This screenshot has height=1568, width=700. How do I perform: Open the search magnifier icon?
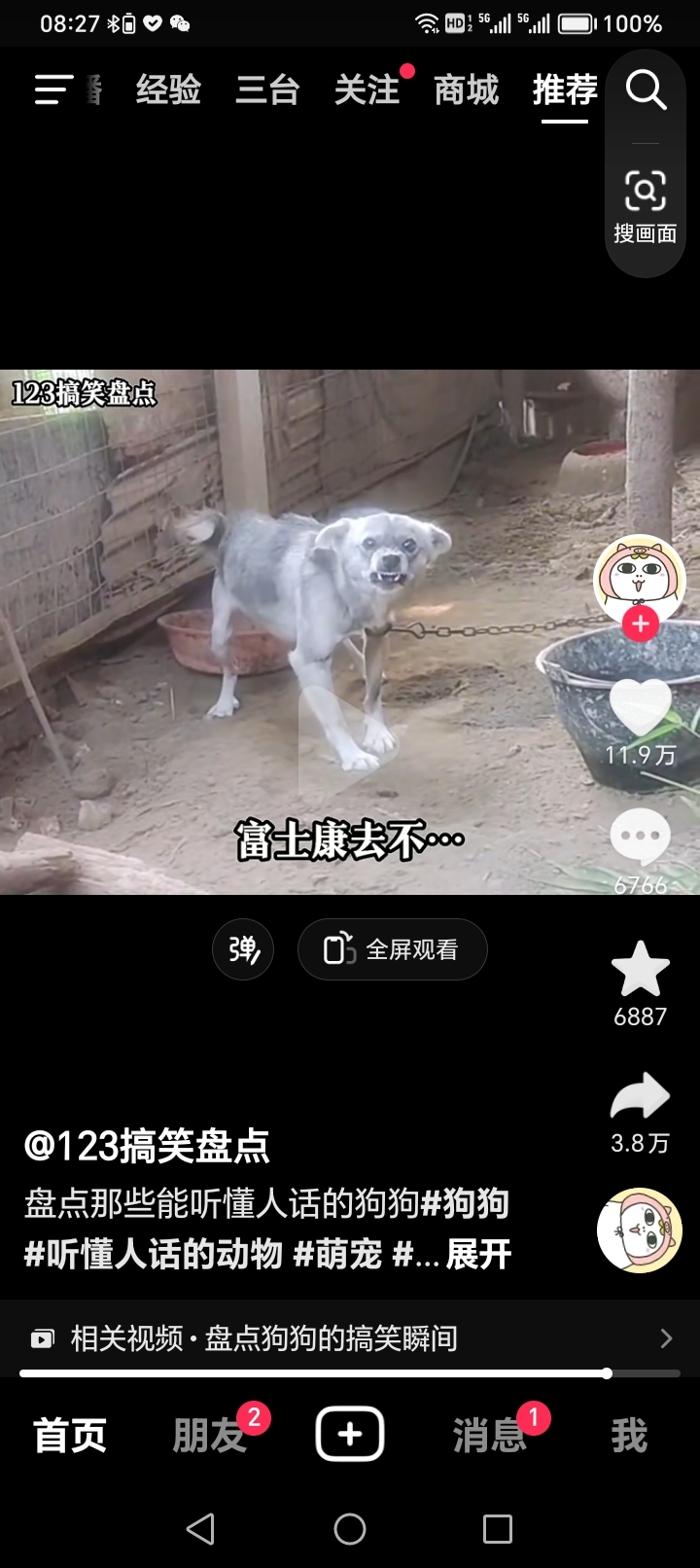[646, 90]
